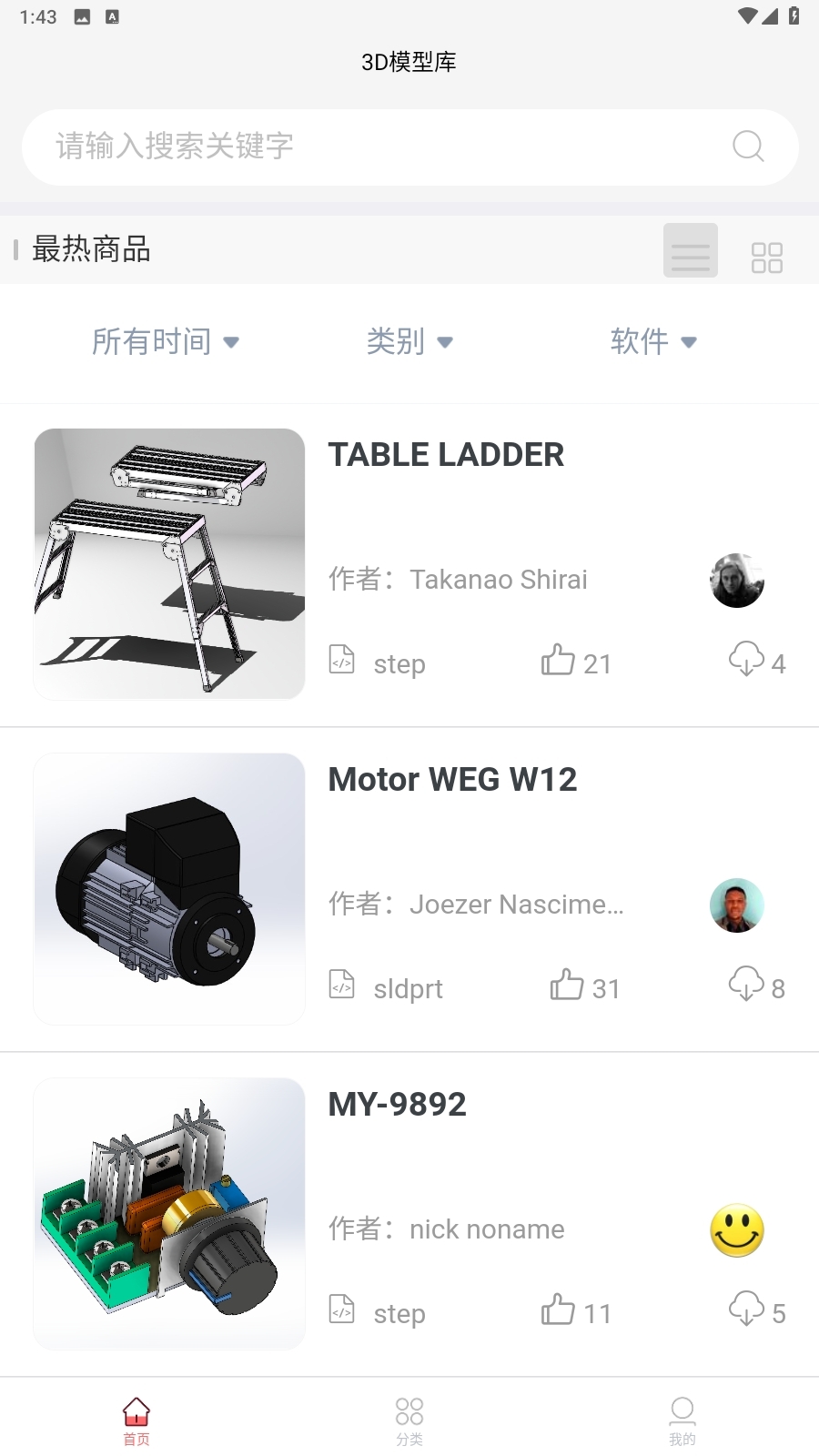Click the step file type icon on MY-9892
The width and height of the screenshot is (819, 1456).
[x=341, y=1310]
